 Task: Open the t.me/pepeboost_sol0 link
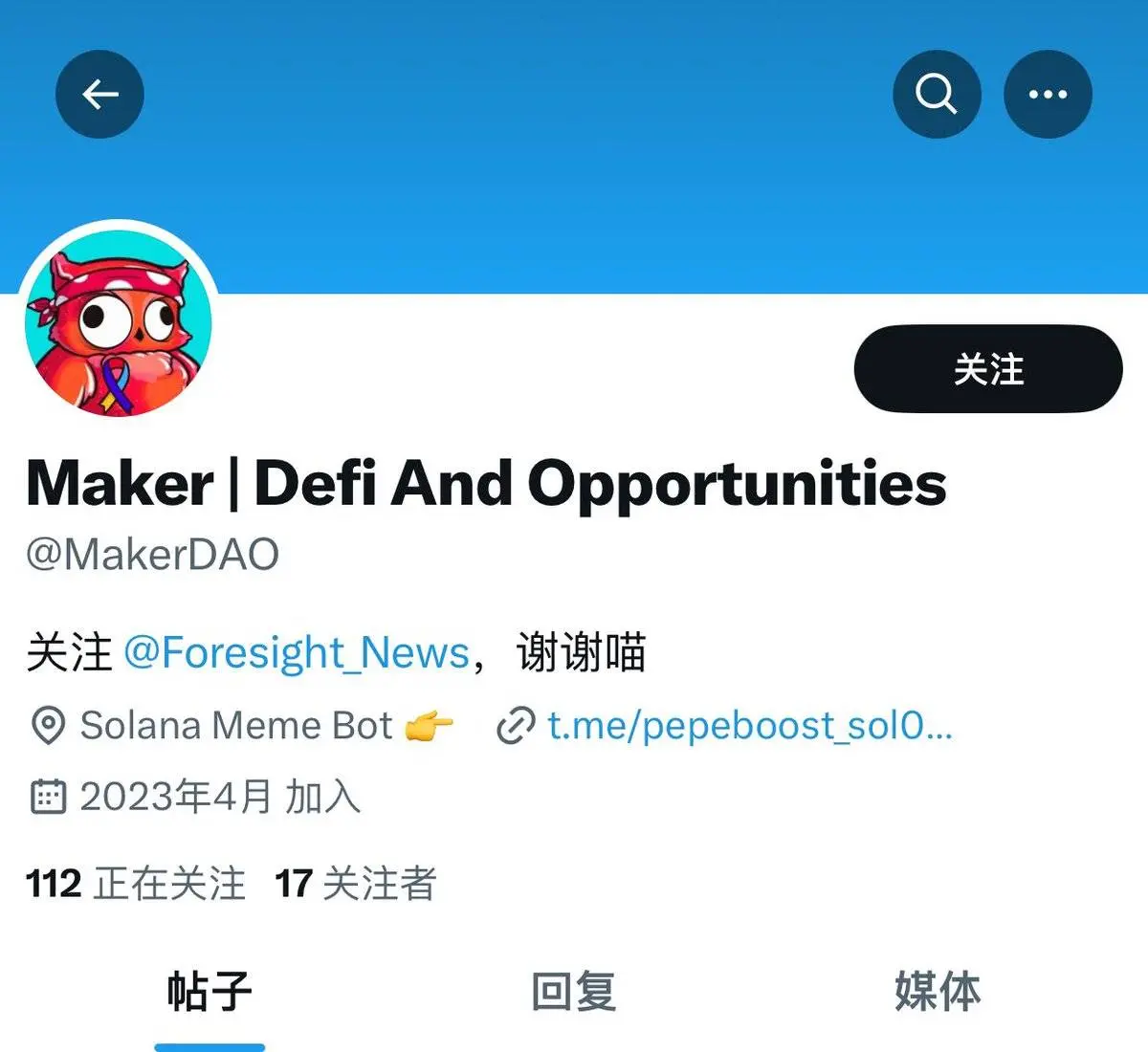point(748,726)
